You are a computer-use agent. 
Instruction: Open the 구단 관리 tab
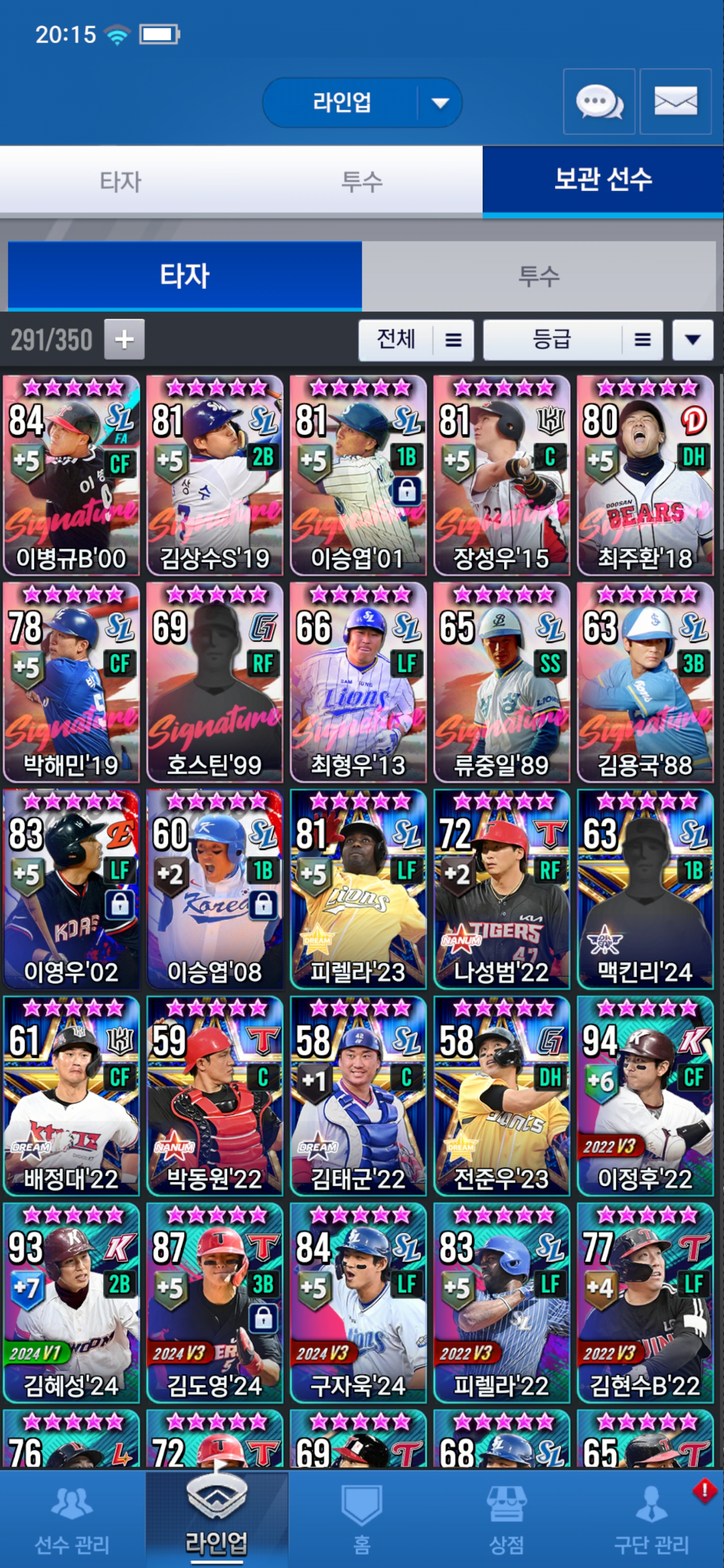coord(651,1519)
